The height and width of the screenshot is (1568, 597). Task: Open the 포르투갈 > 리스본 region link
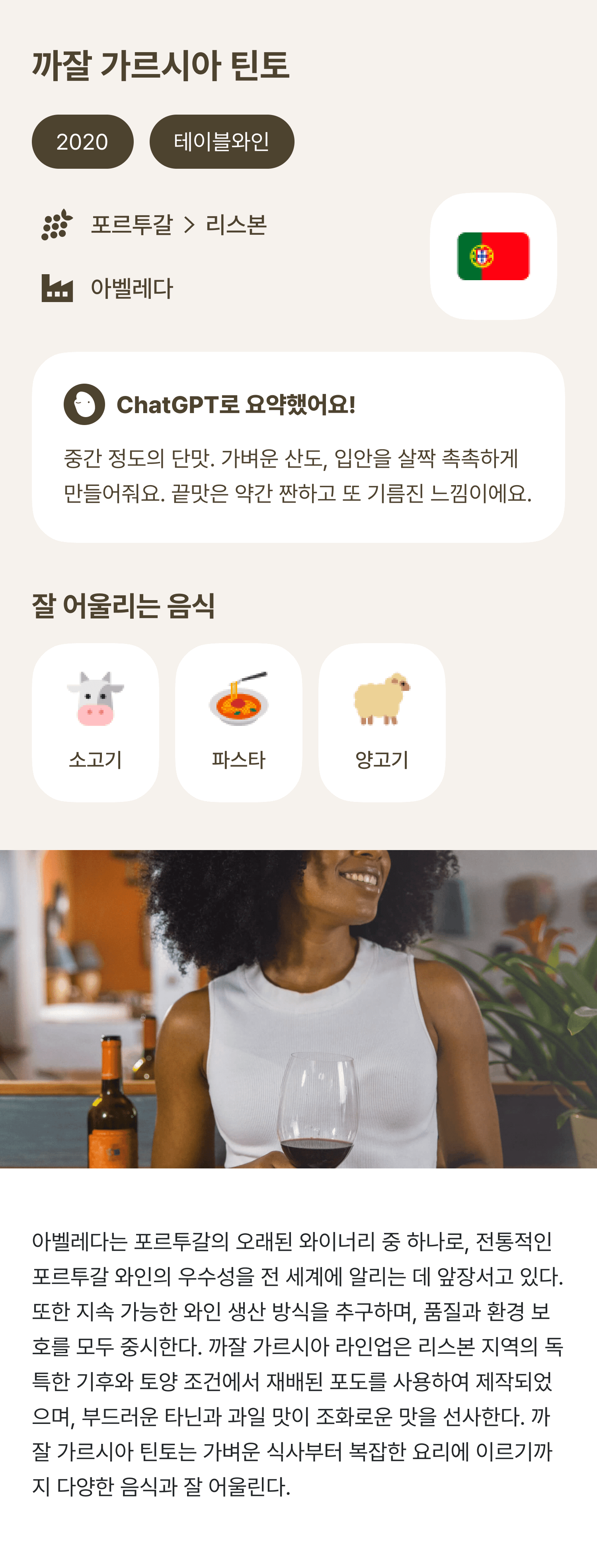click(178, 224)
